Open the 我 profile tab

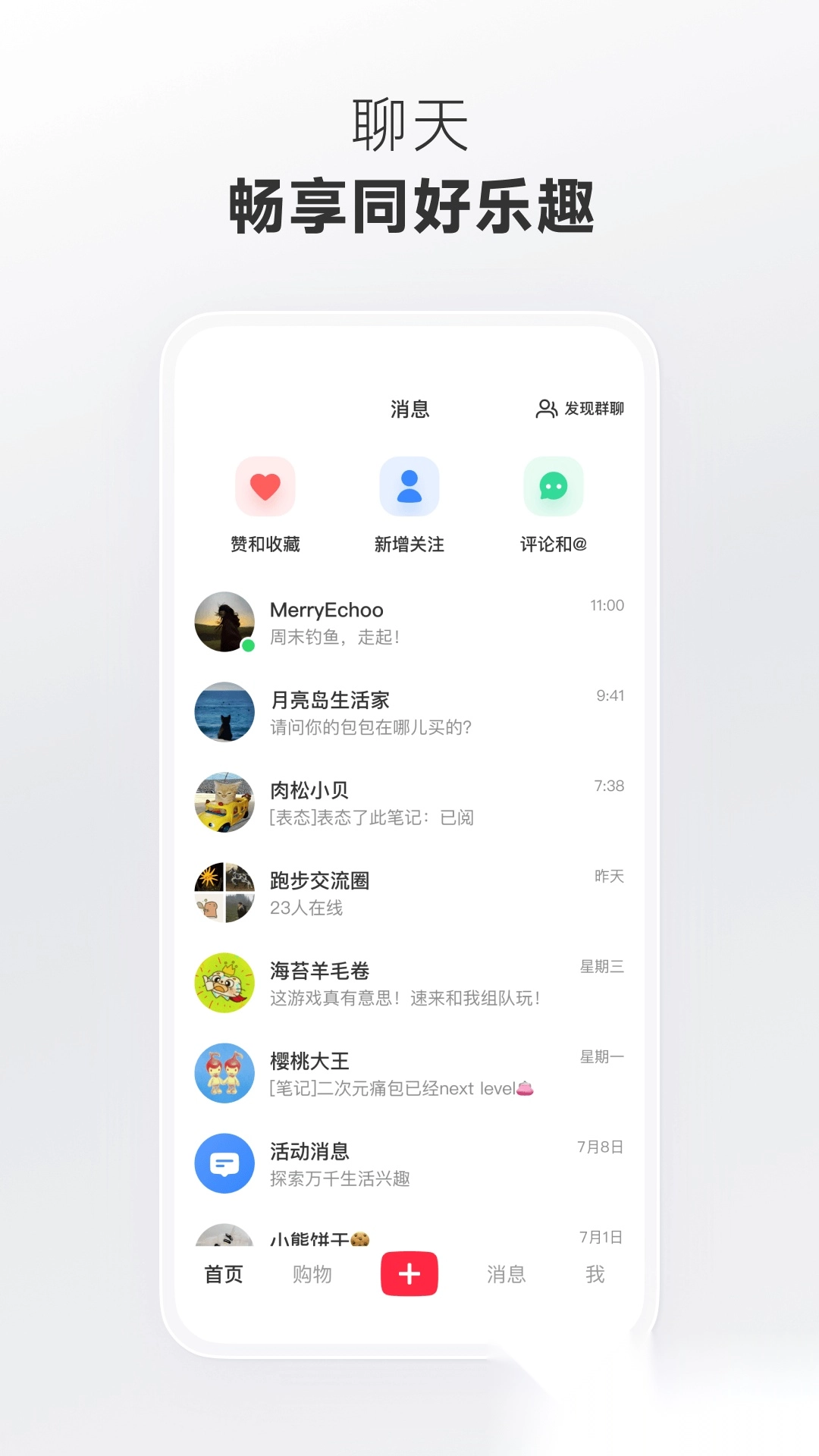[x=596, y=1274]
